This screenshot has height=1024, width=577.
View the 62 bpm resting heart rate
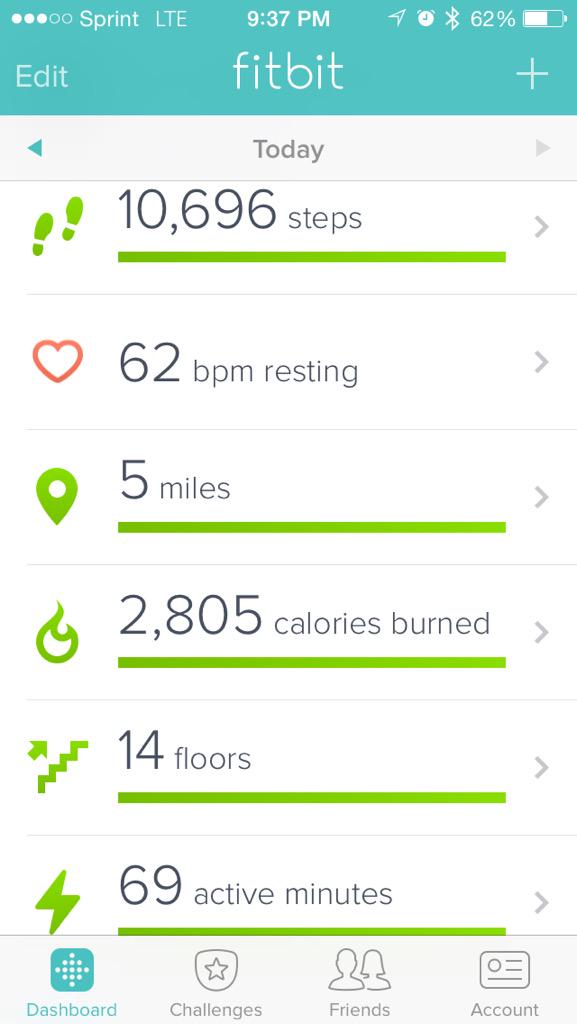tap(288, 362)
